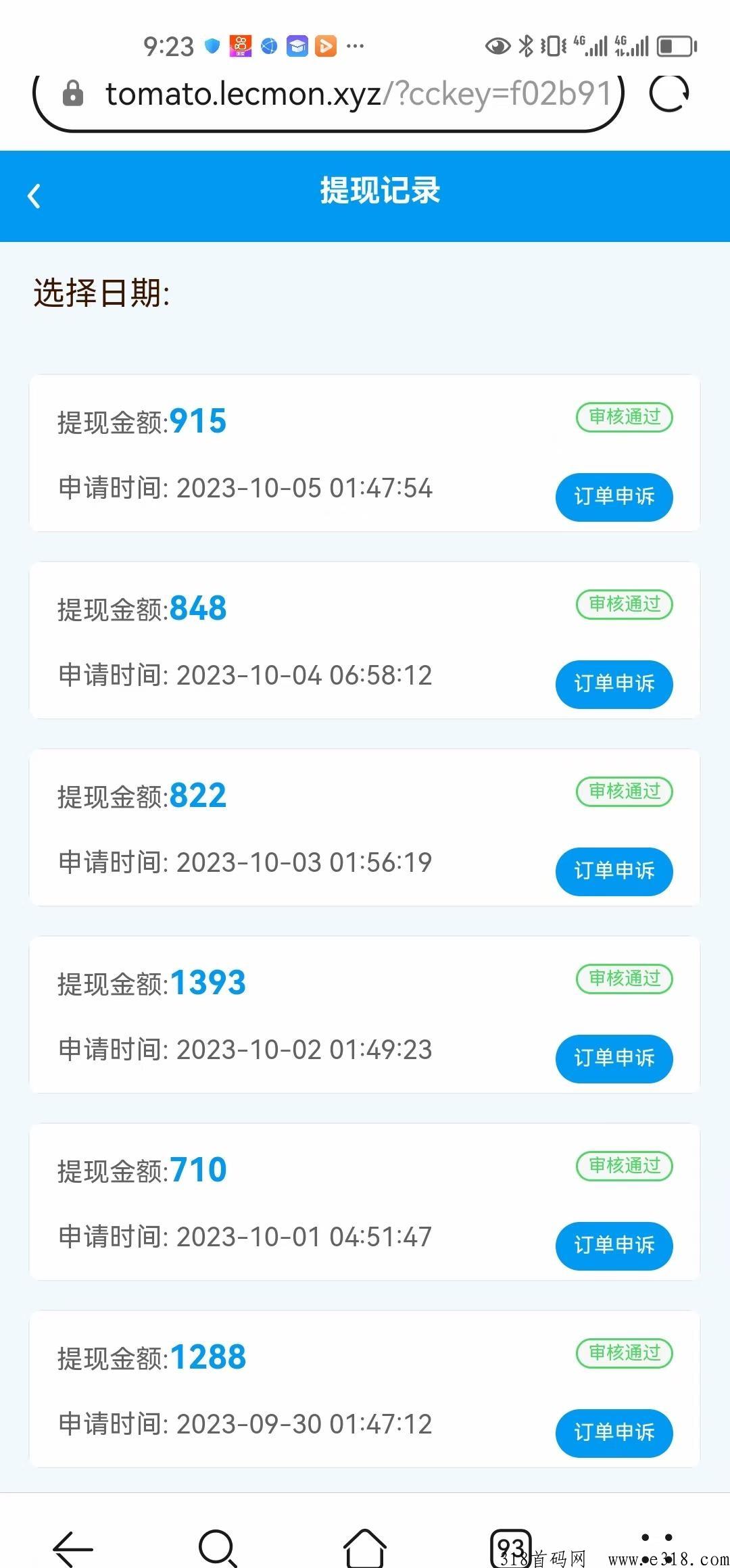
Task: Open the browser tab switcher
Action: 510,1546
